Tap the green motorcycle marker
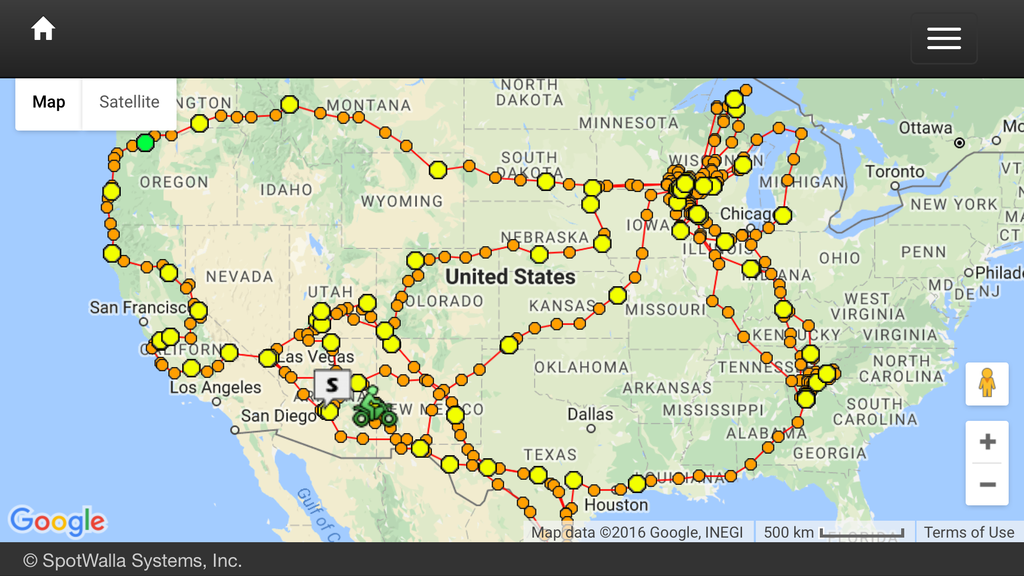Image resolution: width=1024 pixels, height=576 pixels. click(x=373, y=408)
